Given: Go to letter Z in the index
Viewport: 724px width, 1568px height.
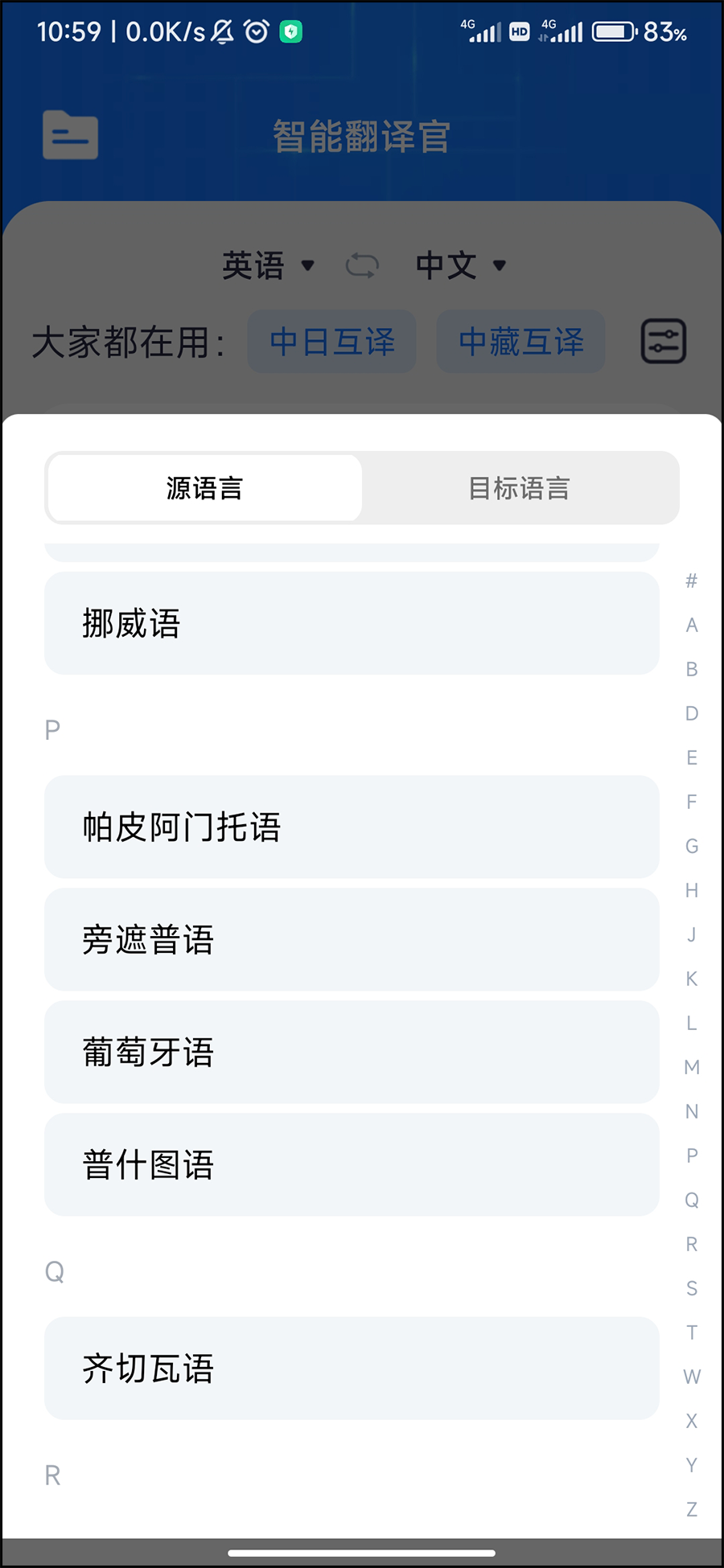Looking at the screenshot, I should point(692,1509).
